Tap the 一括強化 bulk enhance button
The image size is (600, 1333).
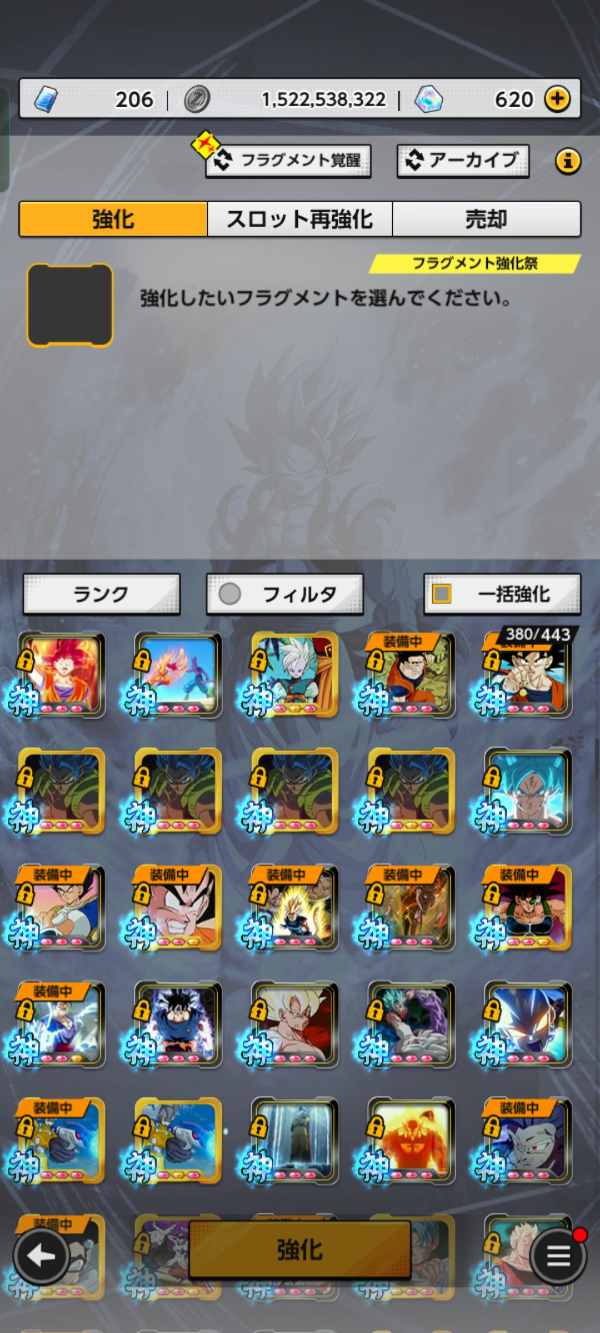click(x=502, y=594)
